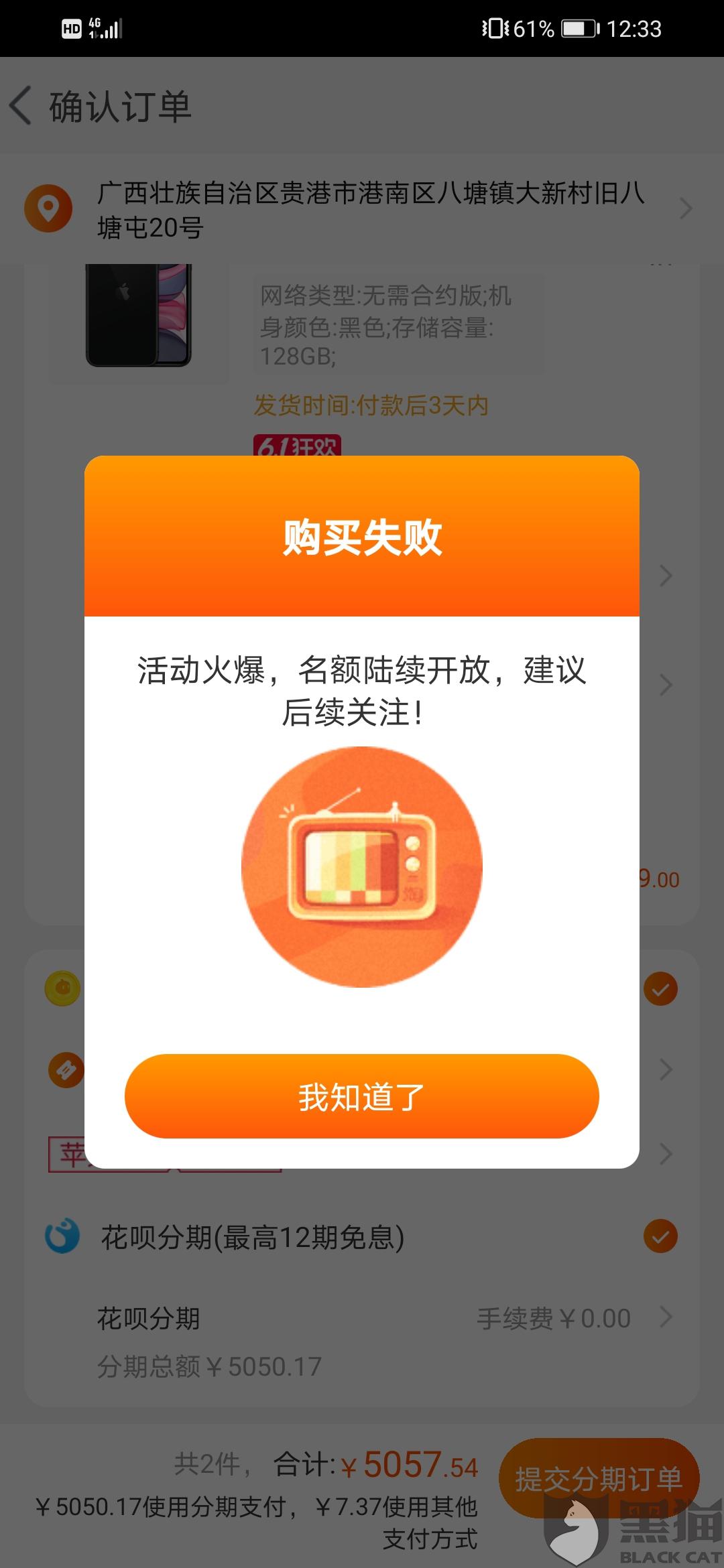
Task: Toggle the 花呗分期 payment checkbox
Action: 660,1236
